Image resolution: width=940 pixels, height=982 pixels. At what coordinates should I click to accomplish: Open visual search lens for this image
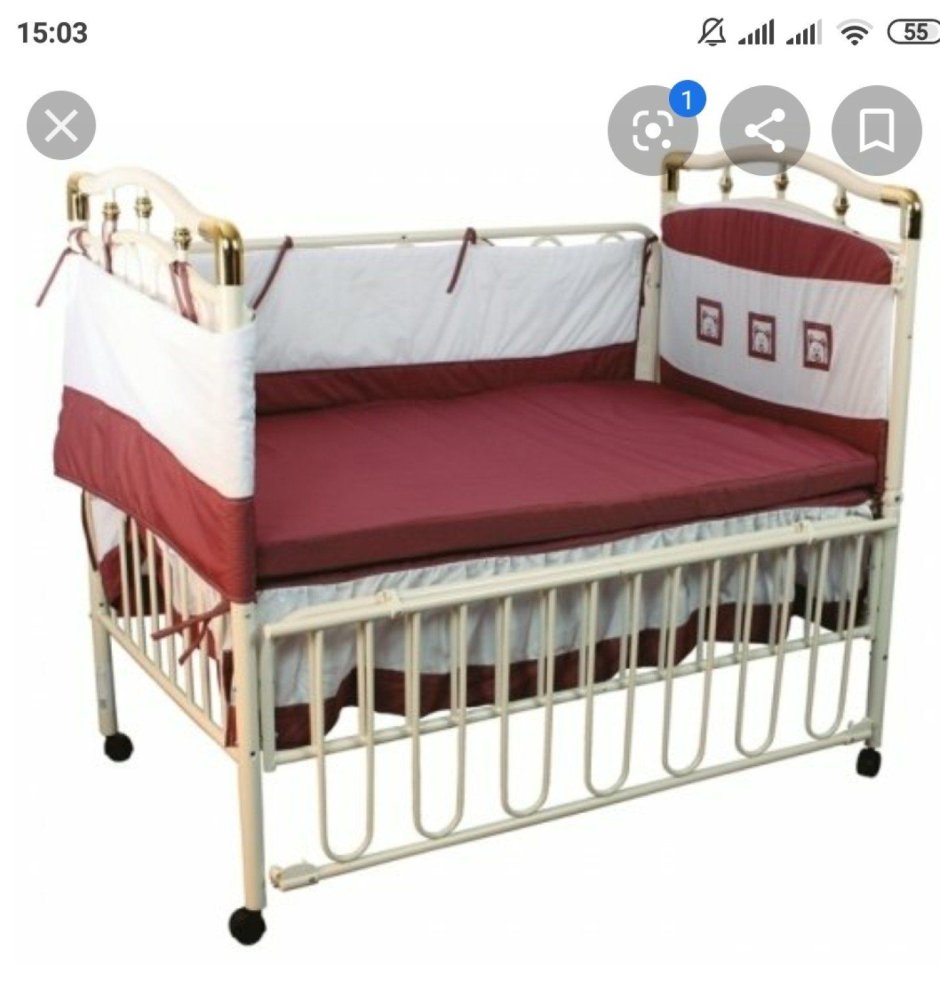tap(652, 130)
